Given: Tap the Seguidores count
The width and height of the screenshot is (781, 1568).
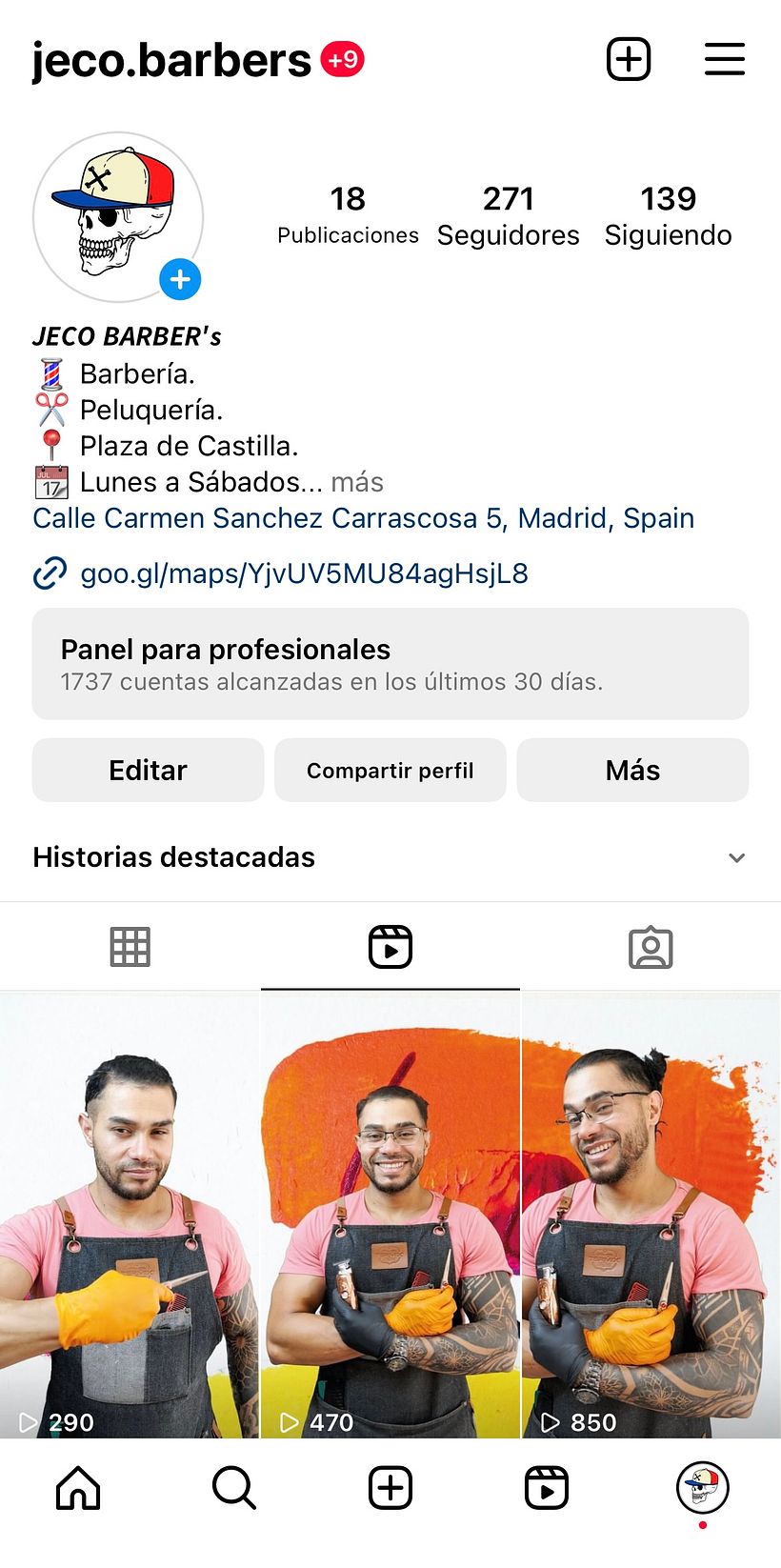Looking at the screenshot, I should coord(509,213).
